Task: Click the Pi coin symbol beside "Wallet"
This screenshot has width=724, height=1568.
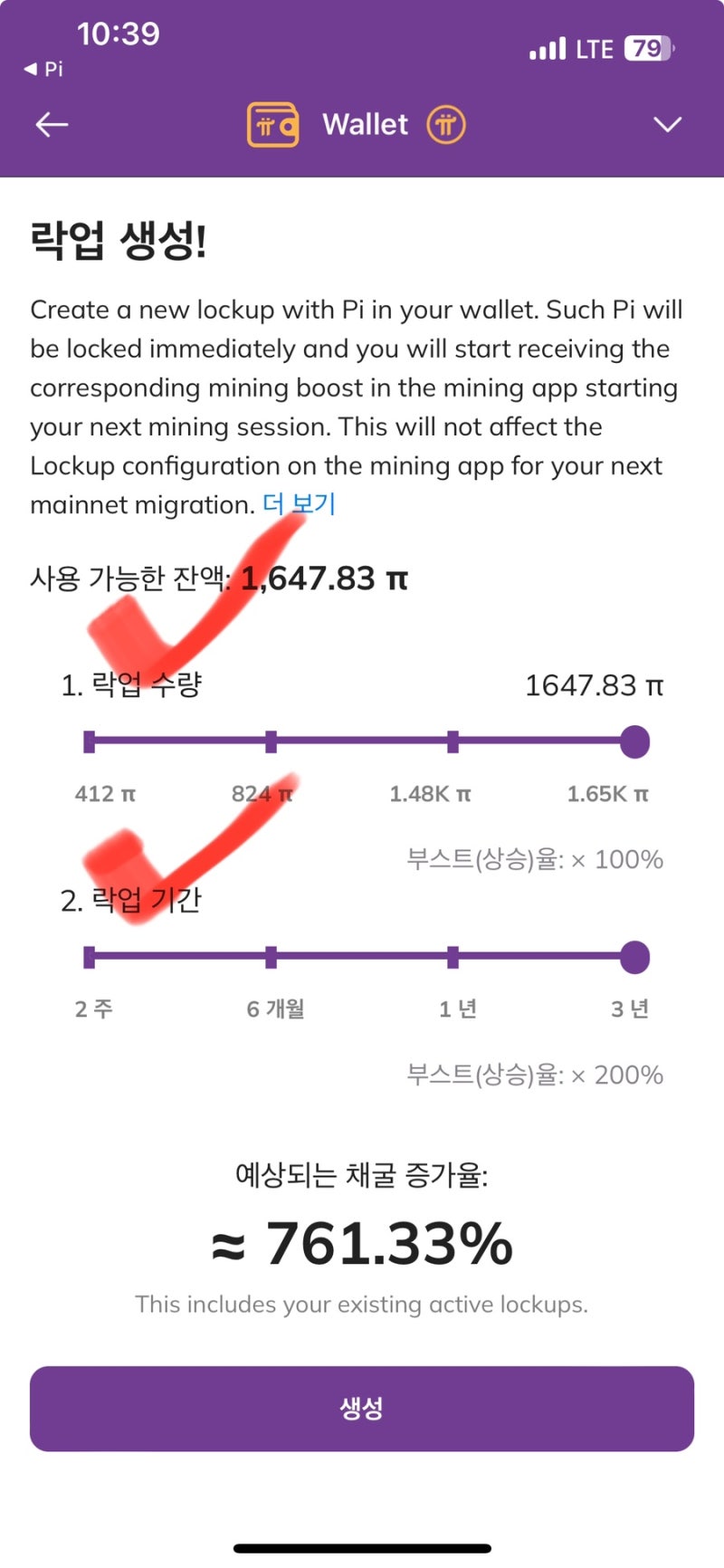Action: (x=445, y=124)
